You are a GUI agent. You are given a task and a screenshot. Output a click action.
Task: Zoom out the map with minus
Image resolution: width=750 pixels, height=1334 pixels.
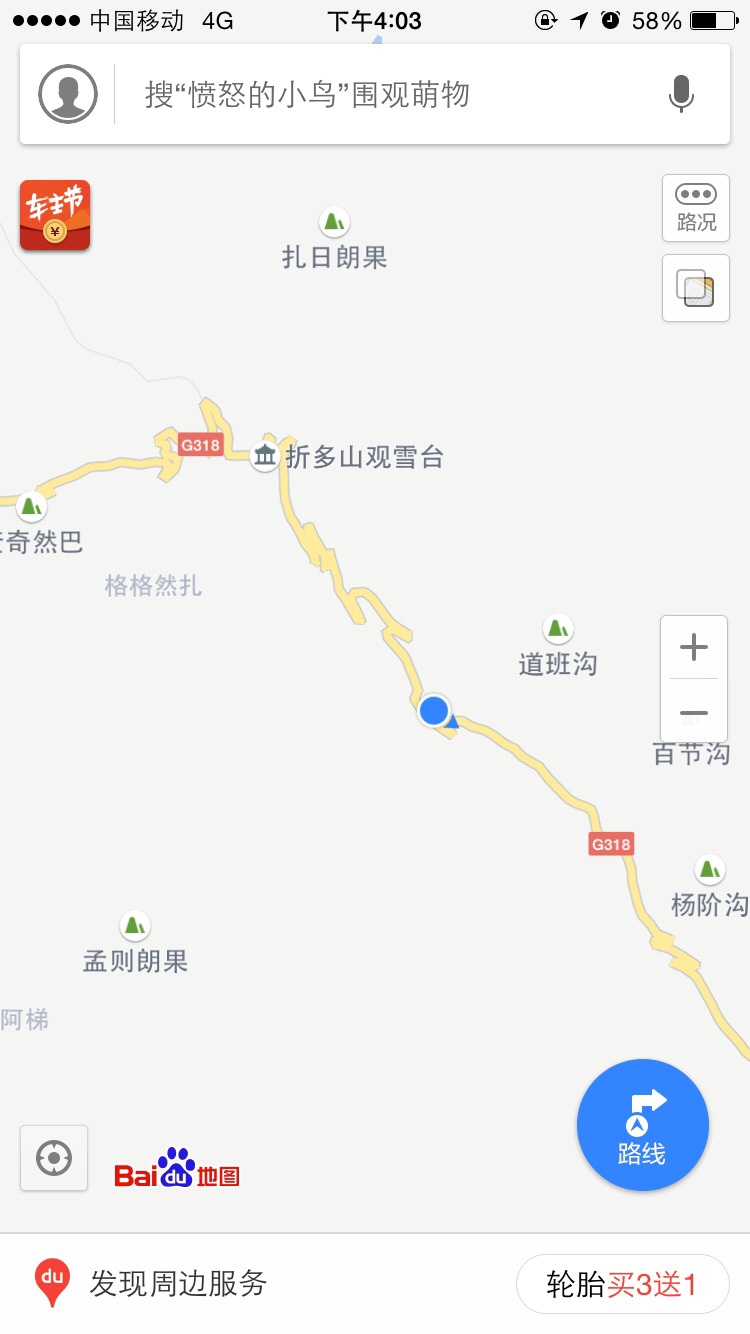694,712
